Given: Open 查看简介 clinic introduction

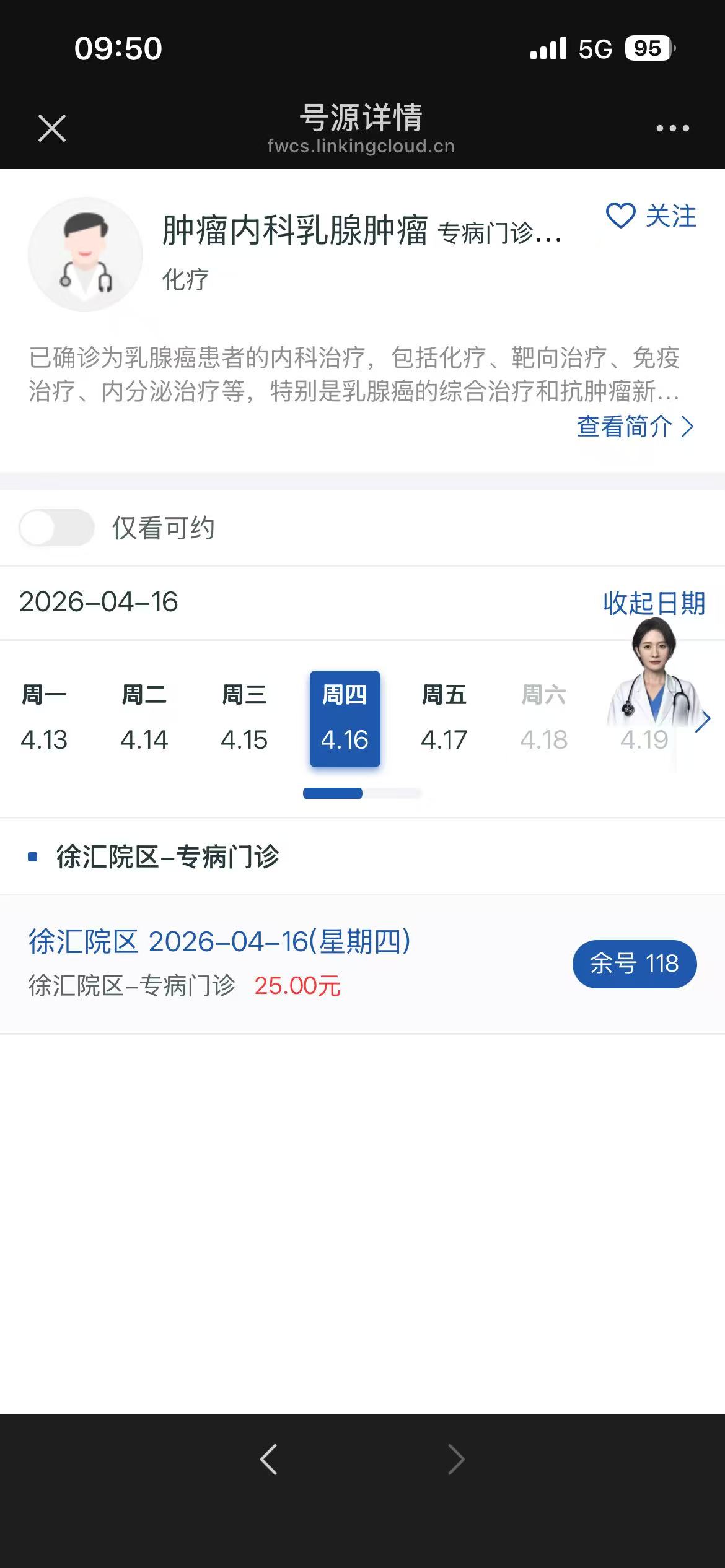Looking at the screenshot, I should pyautogui.click(x=635, y=427).
